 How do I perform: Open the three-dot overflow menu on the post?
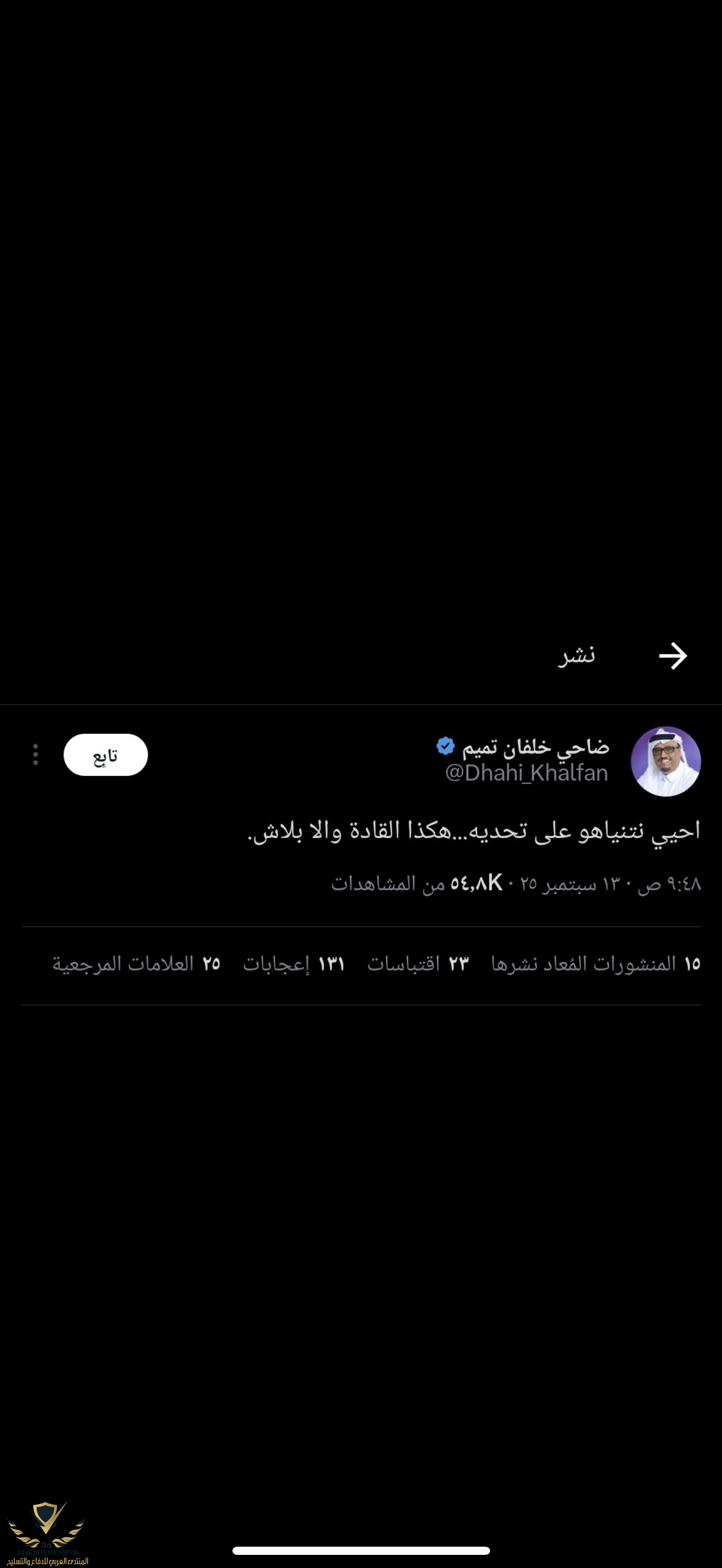pos(36,754)
